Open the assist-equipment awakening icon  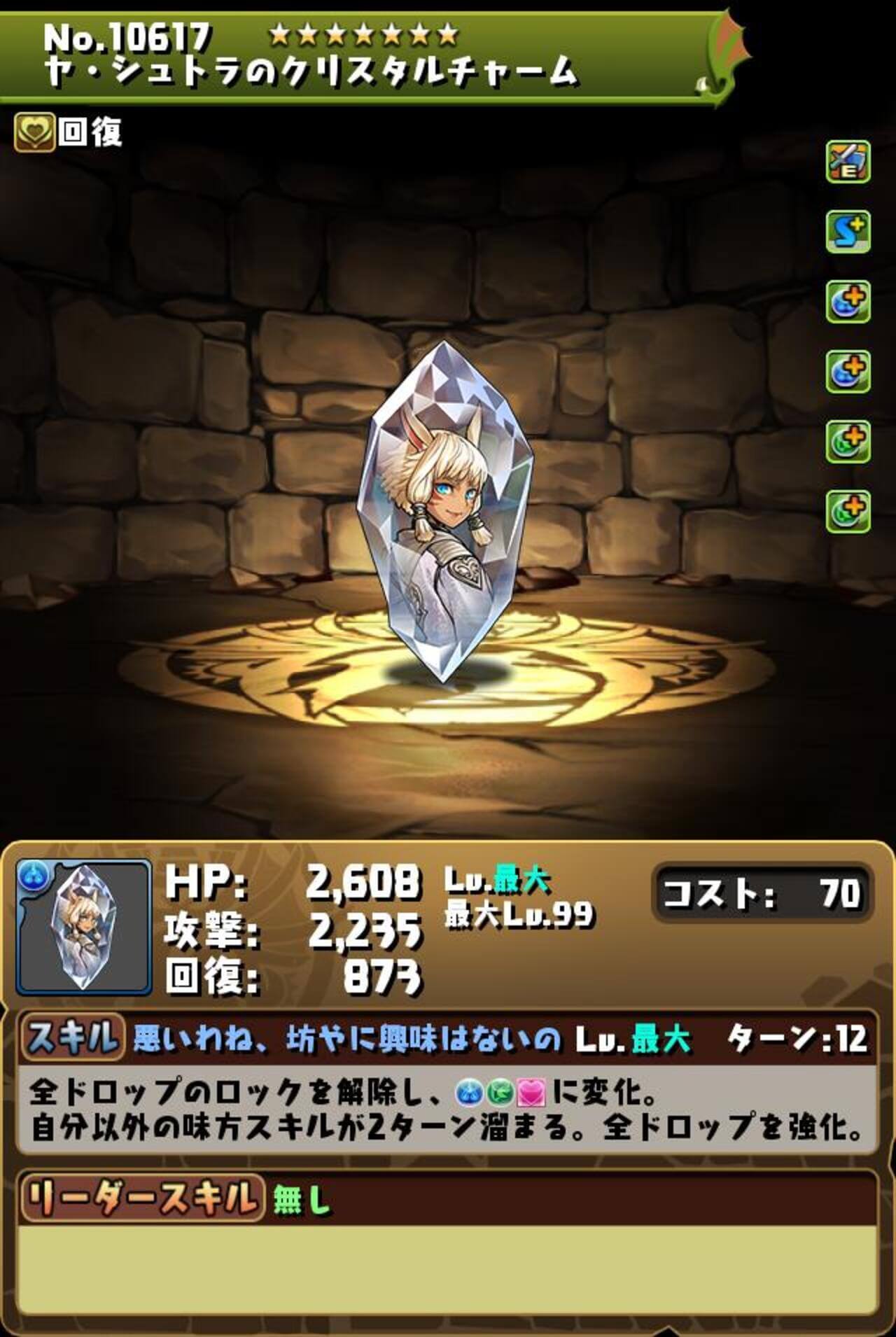(x=848, y=161)
